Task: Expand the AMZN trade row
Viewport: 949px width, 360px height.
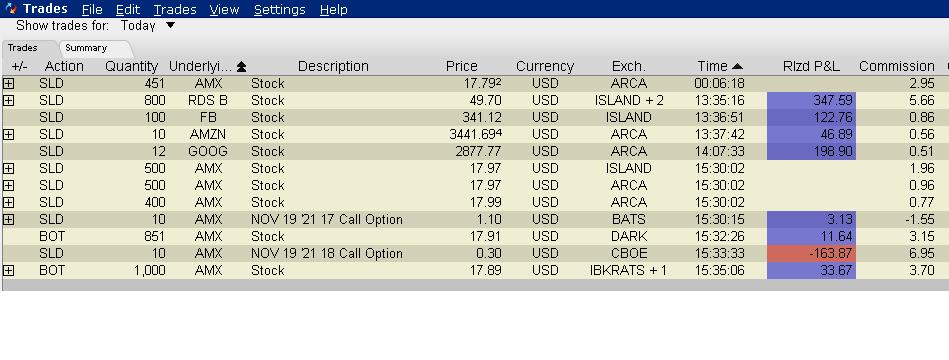Action: (x=8, y=134)
